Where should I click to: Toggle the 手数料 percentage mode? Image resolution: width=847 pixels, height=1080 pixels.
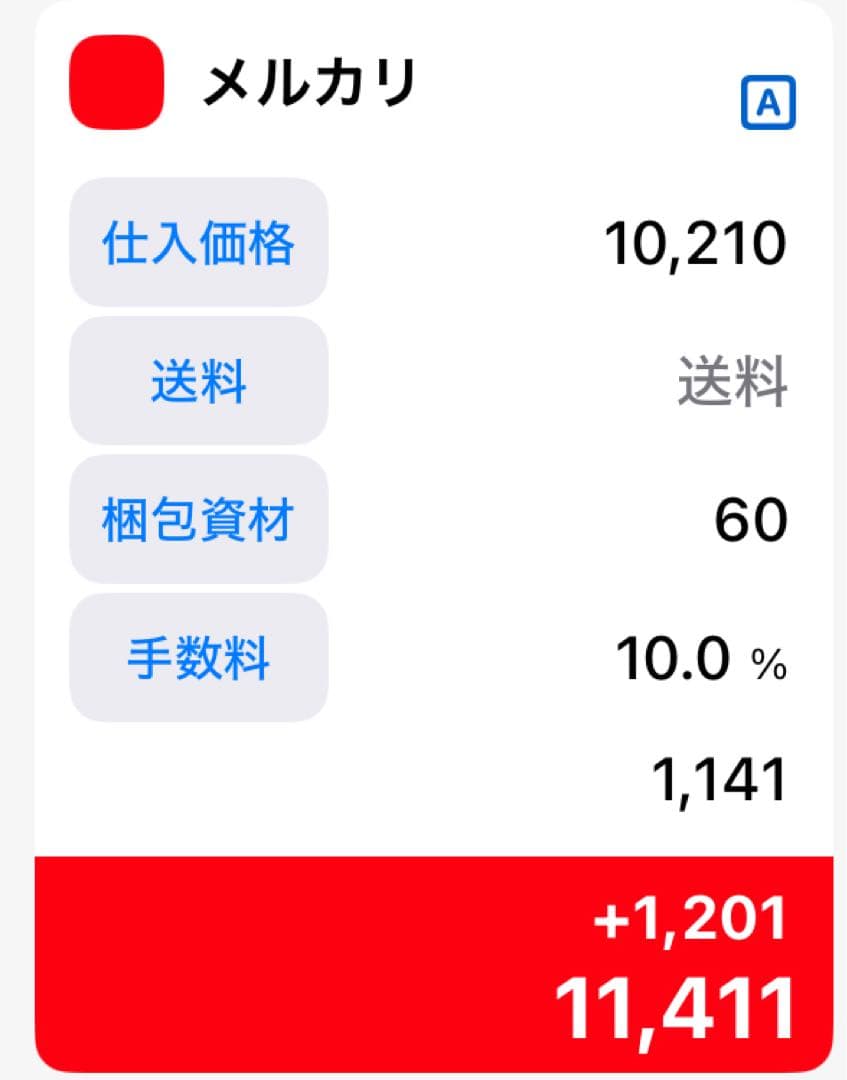click(197, 657)
